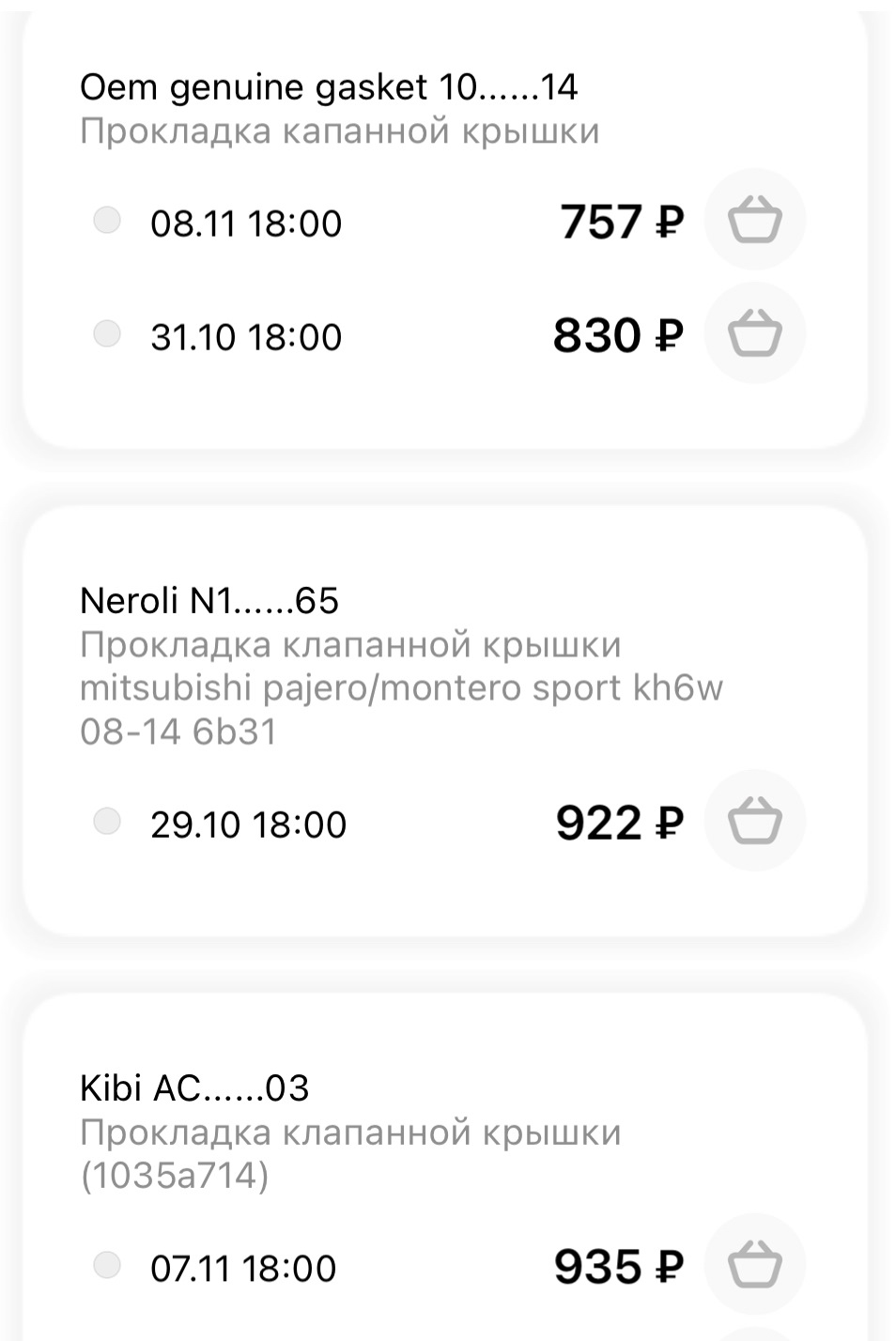This screenshot has width=896, height=1341.
Task: Click the 830 ₽ price label
Action: (x=618, y=331)
